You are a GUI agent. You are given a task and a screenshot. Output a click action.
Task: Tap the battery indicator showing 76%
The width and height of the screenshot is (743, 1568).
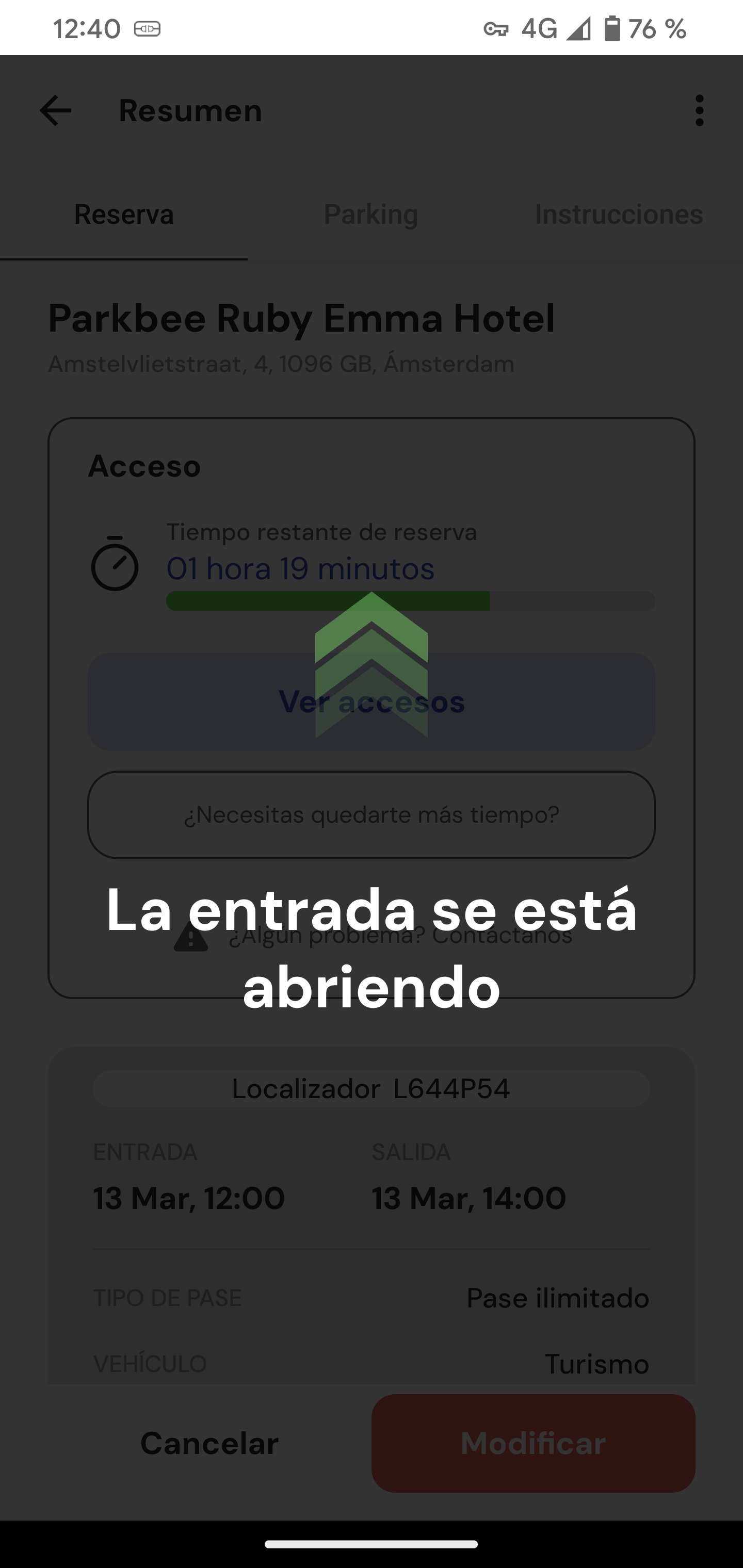pos(611,28)
